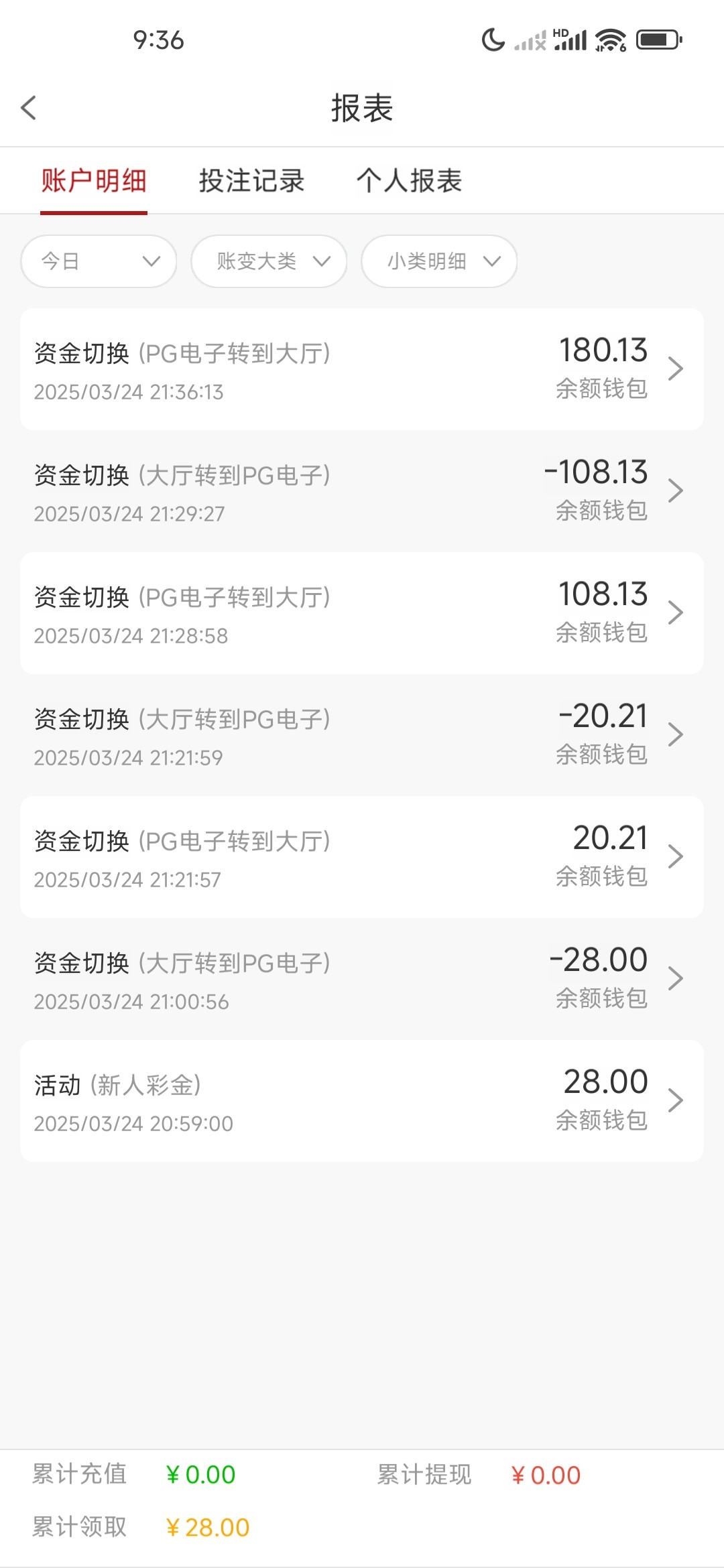Go back using the top-left arrow
The image size is (724, 1568).
pyautogui.click(x=28, y=108)
